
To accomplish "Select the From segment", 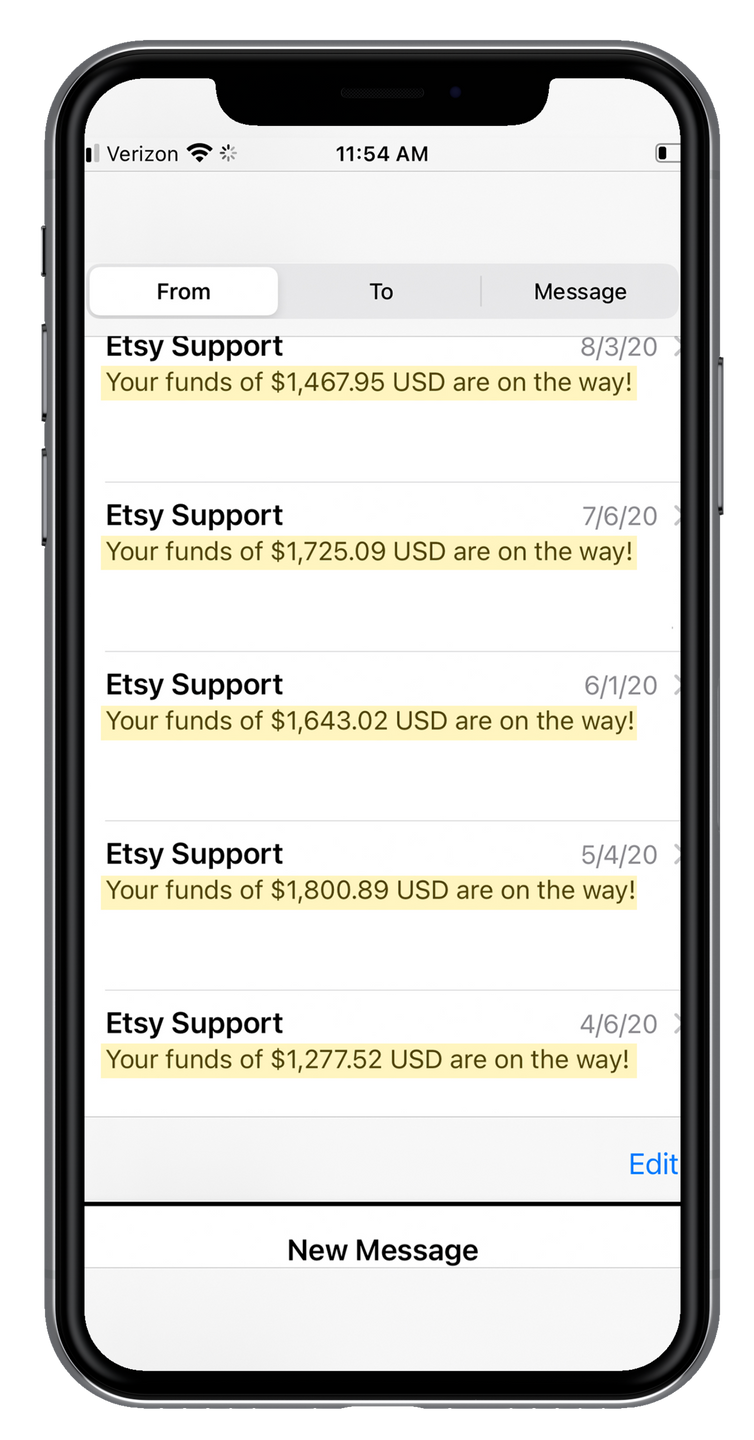I will tap(183, 292).
